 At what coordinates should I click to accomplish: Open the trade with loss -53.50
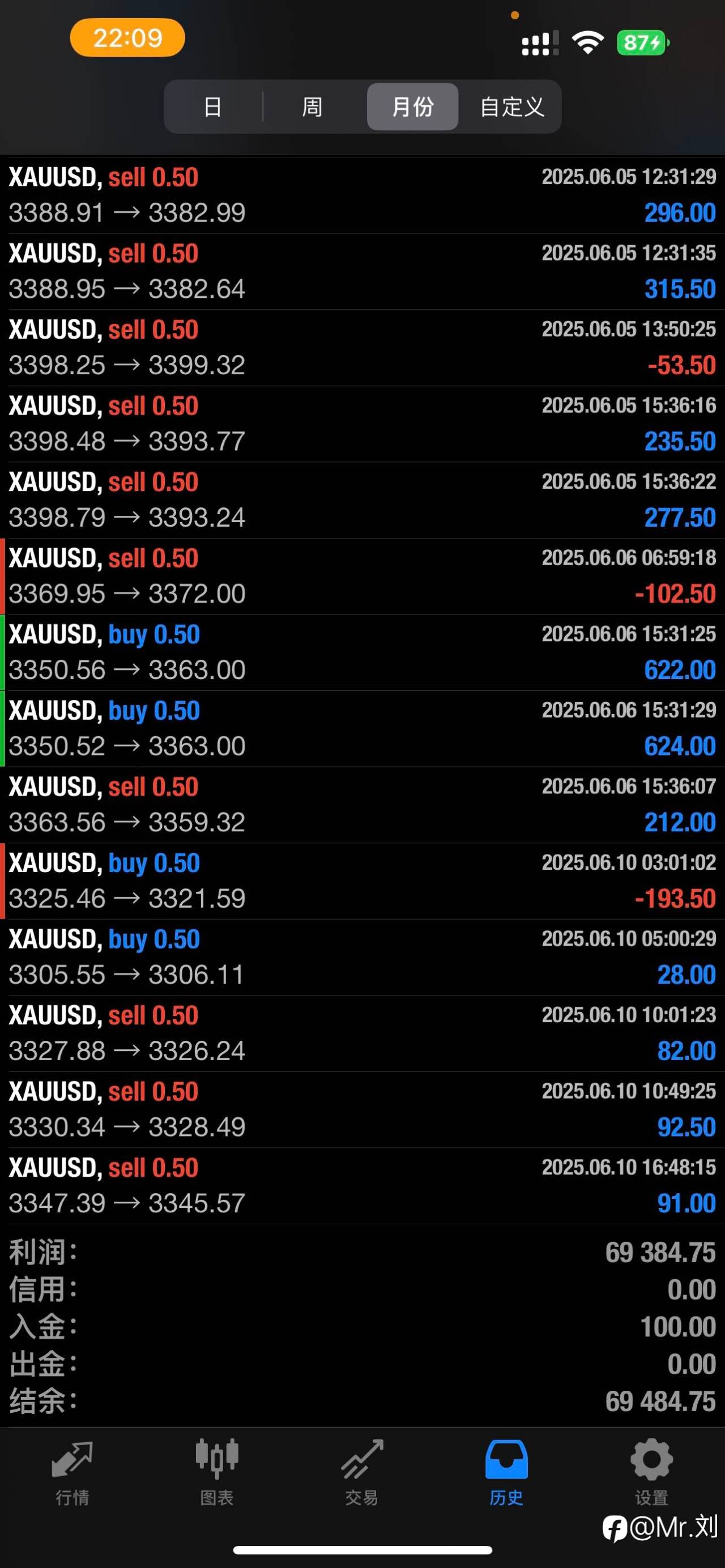(x=362, y=348)
